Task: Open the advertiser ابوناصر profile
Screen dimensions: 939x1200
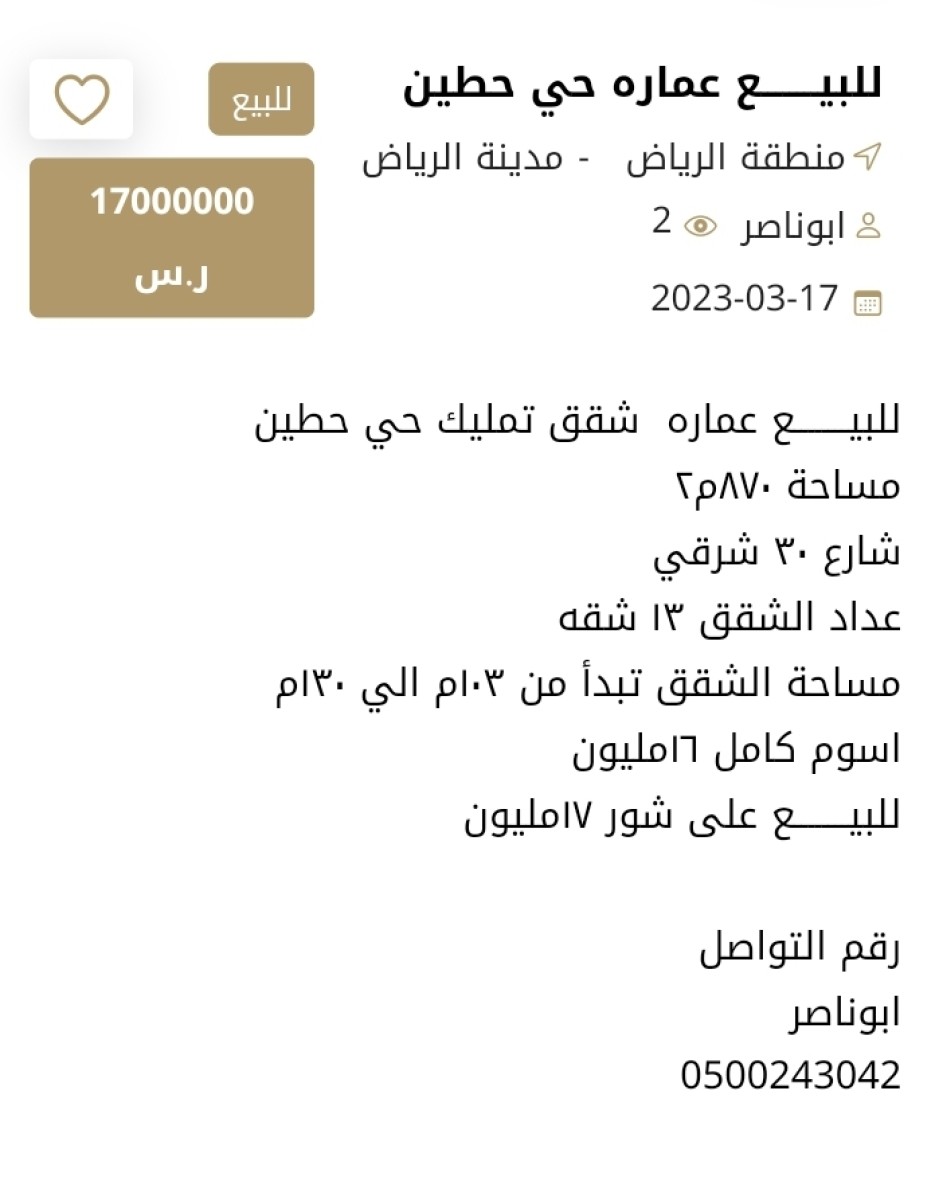Action: 793,228
